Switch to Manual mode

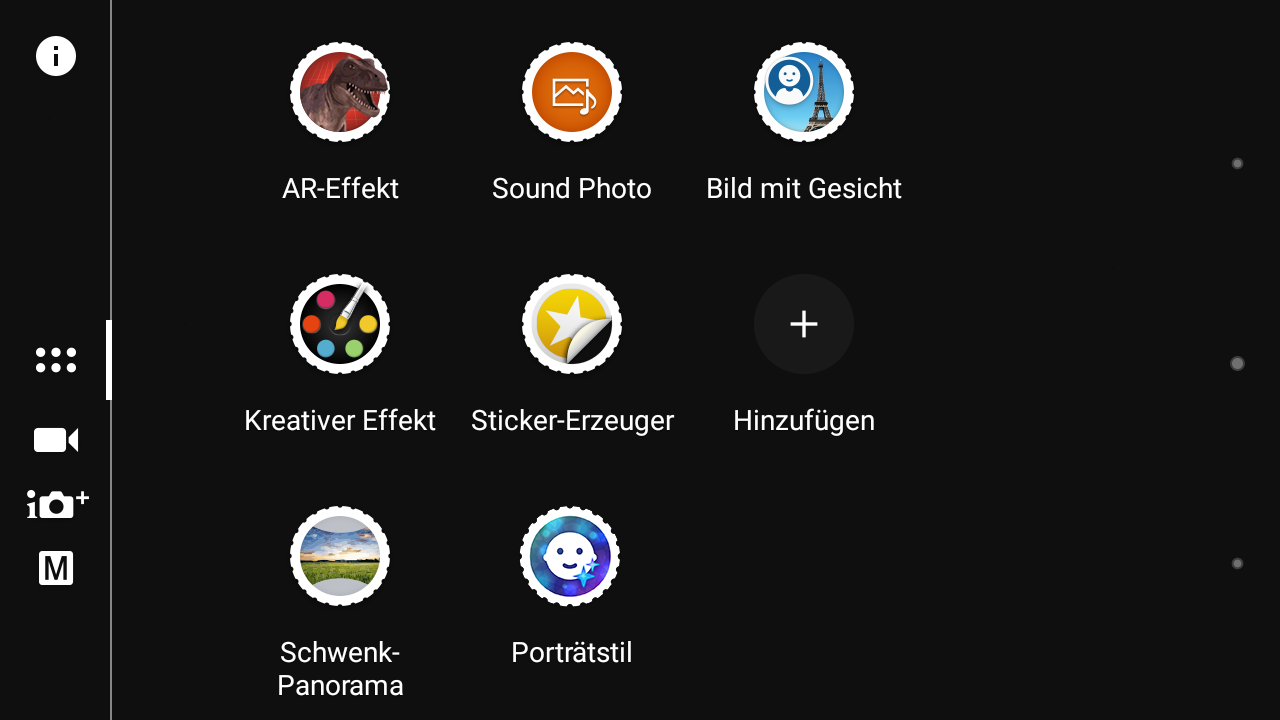pos(56,568)
